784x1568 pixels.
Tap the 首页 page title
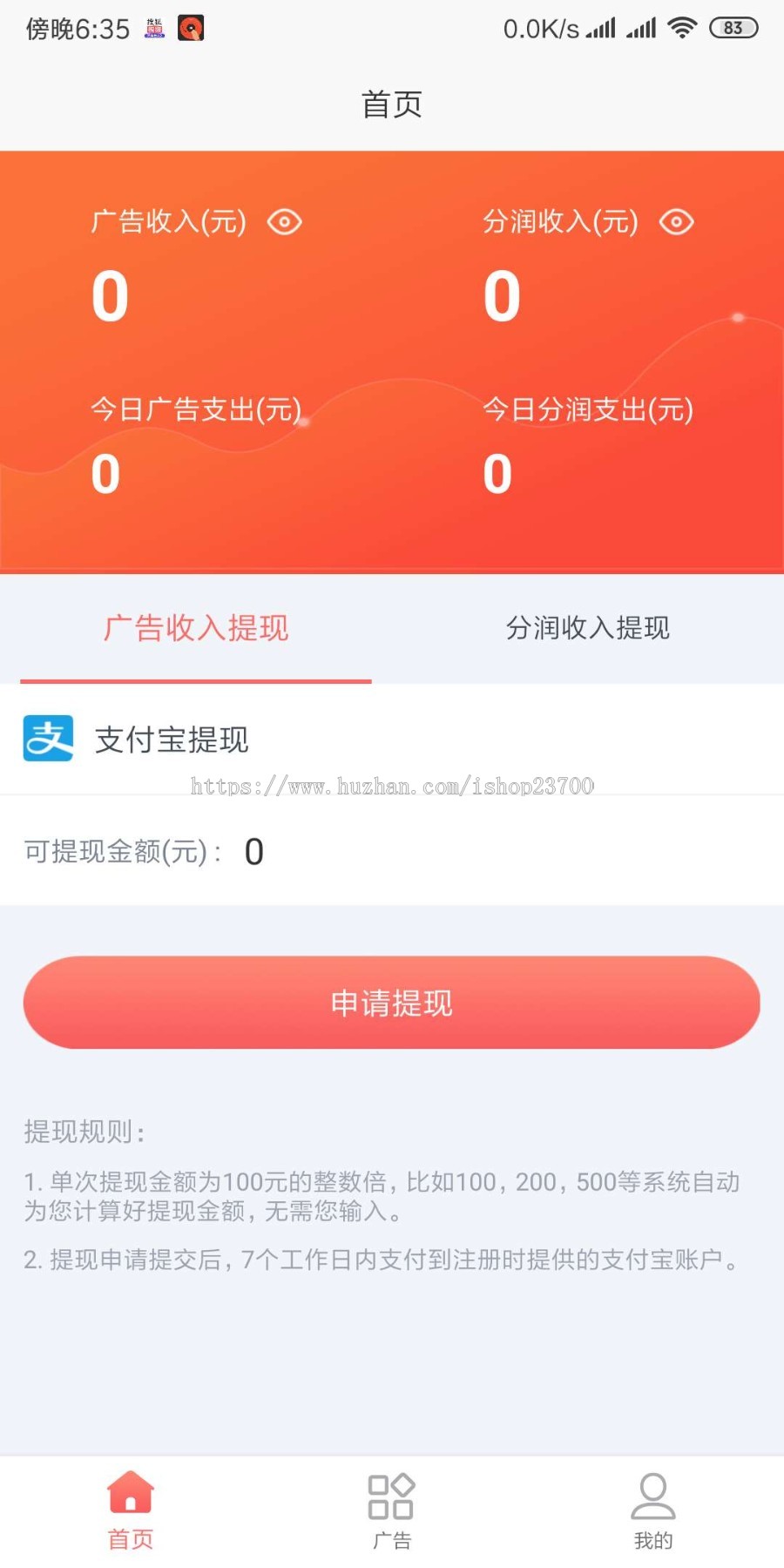[x=391, y=104]
